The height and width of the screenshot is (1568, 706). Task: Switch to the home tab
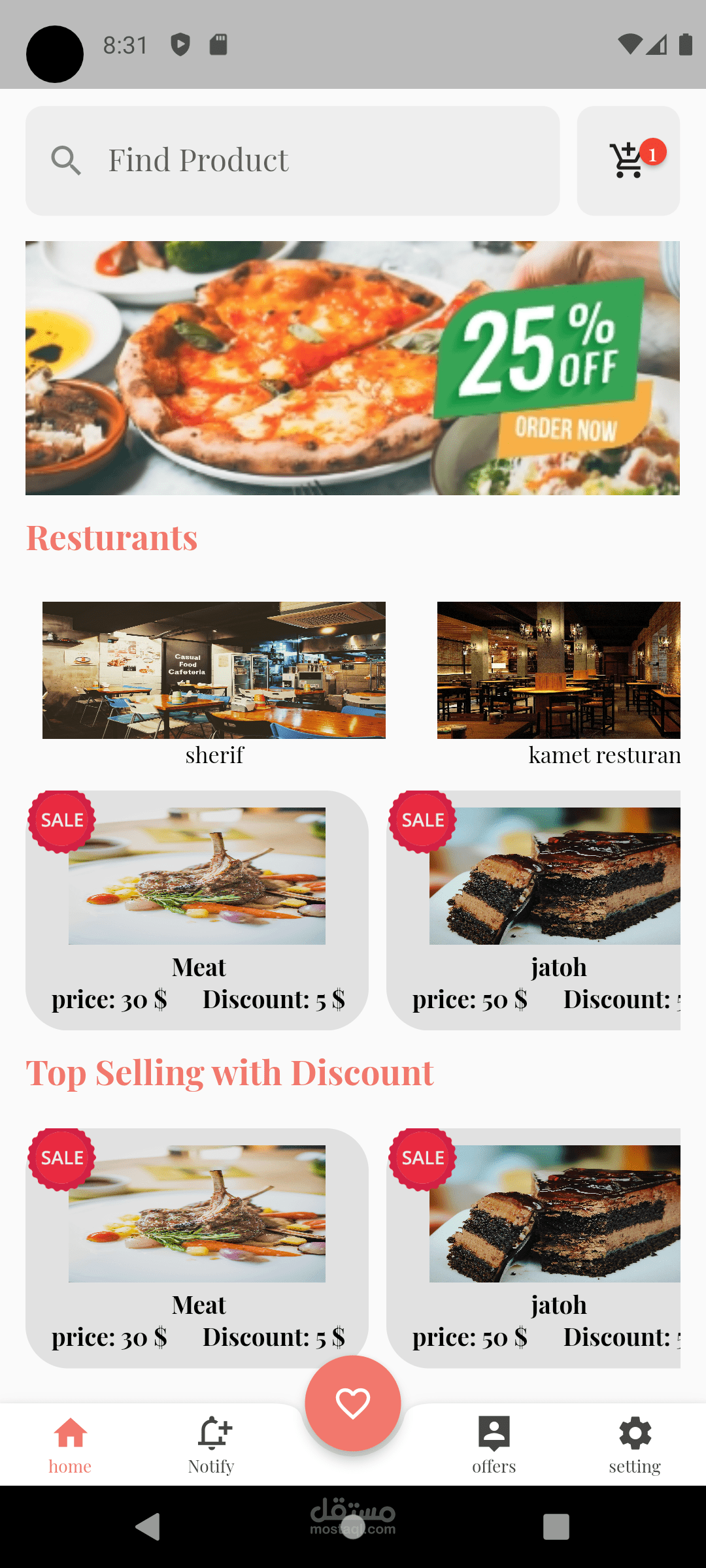pyautogui.click(x=70, y=1445)
